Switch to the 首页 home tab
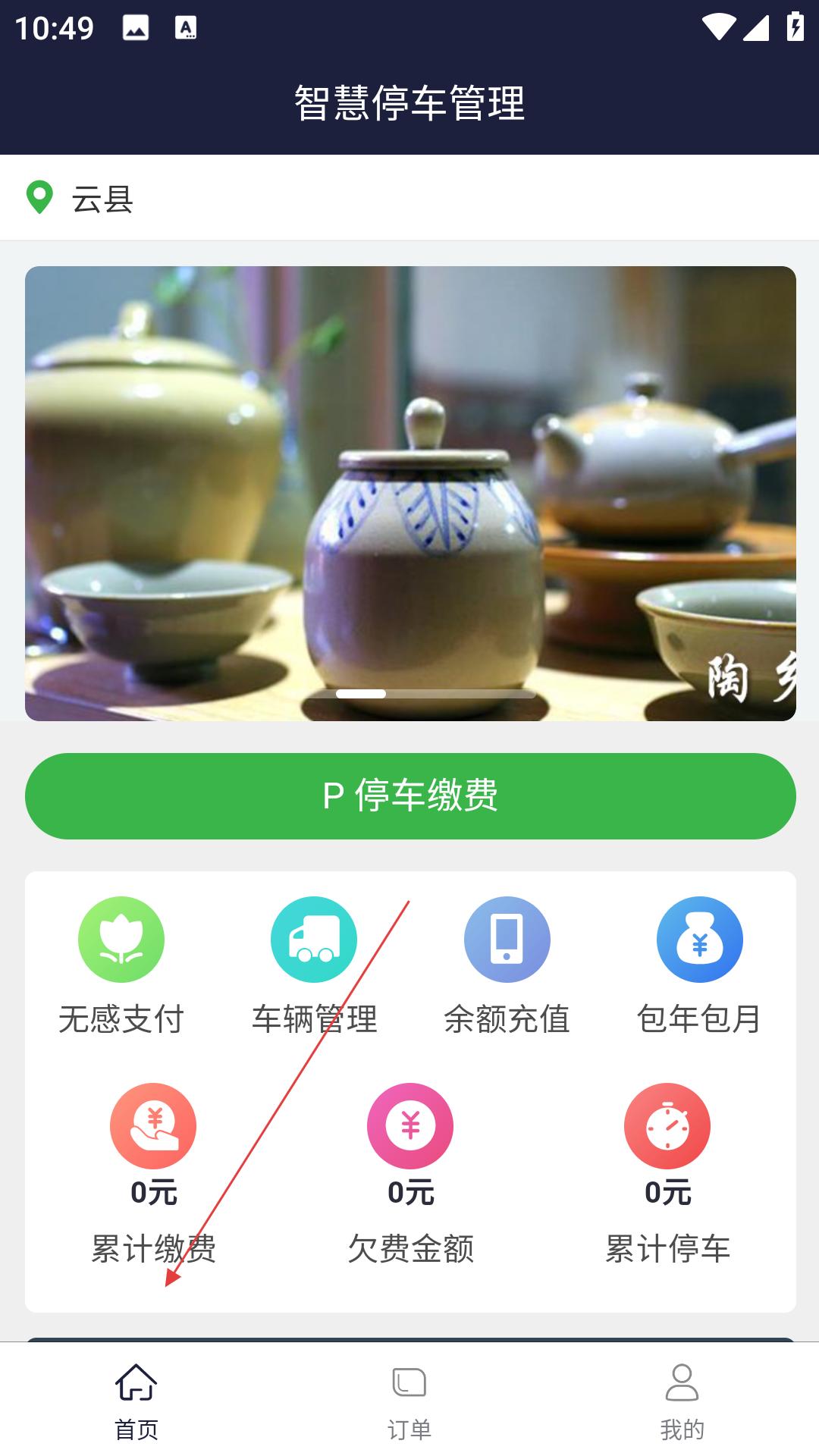819x1456 pixels. (x=136, y=1400)
